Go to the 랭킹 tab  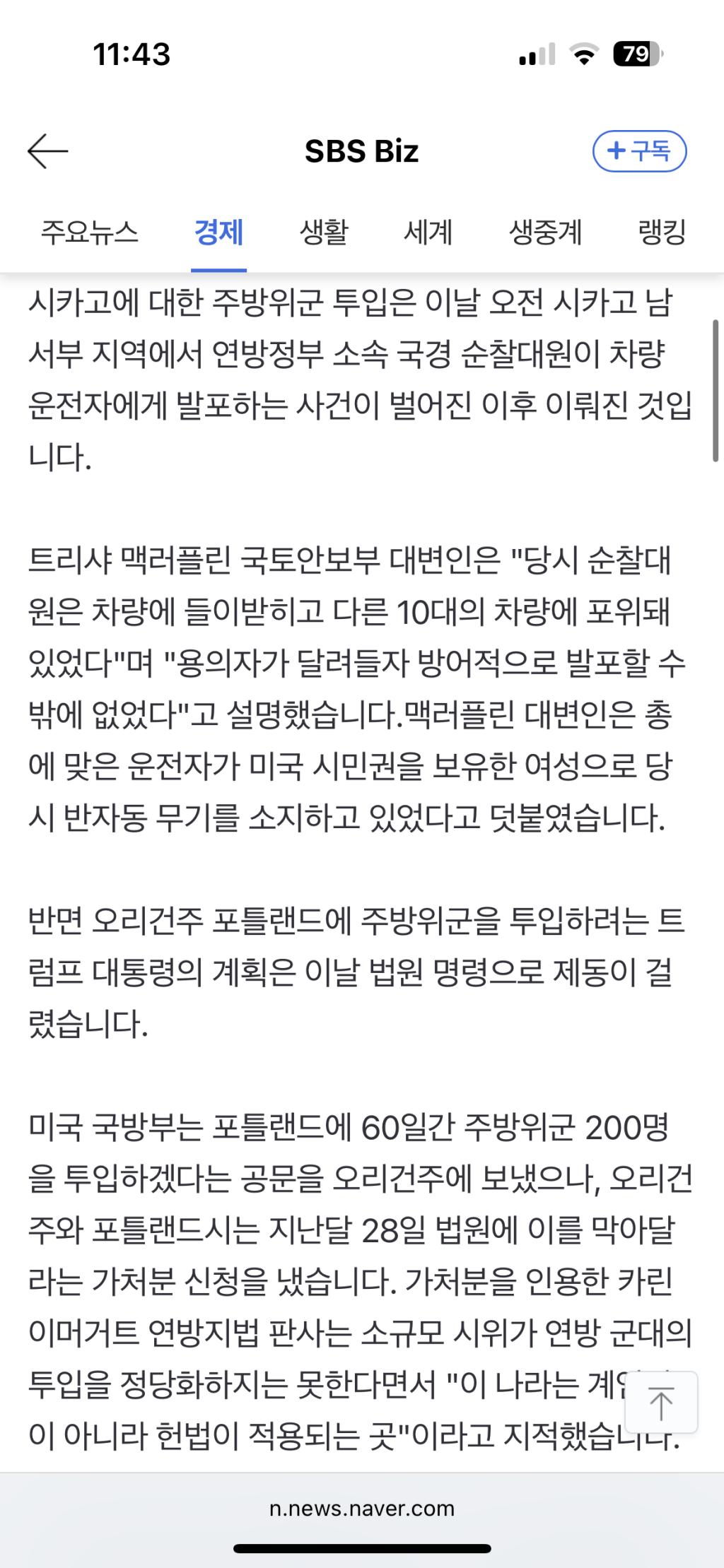662,232
